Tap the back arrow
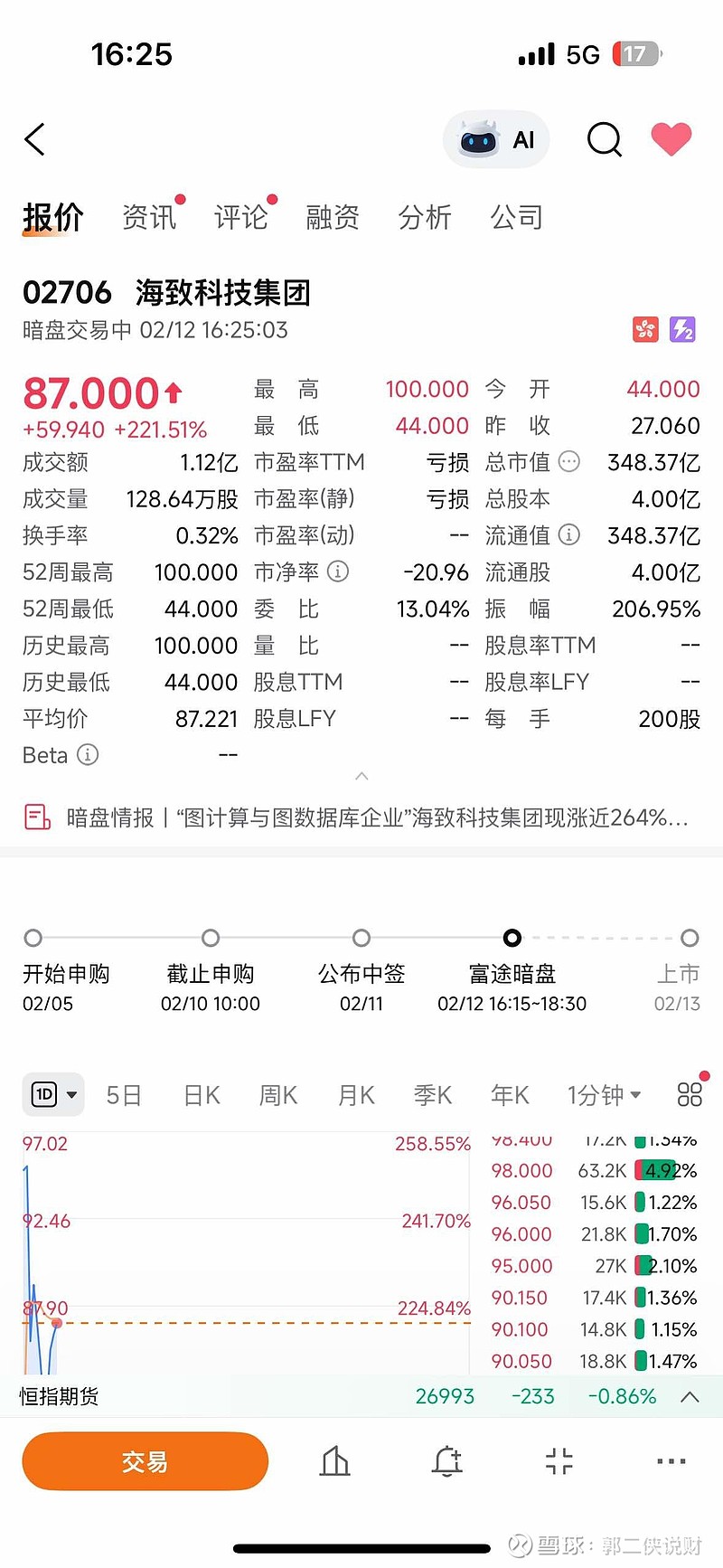Image resolution: width=723 pixels, height=1568 pixels. (34, 139)
